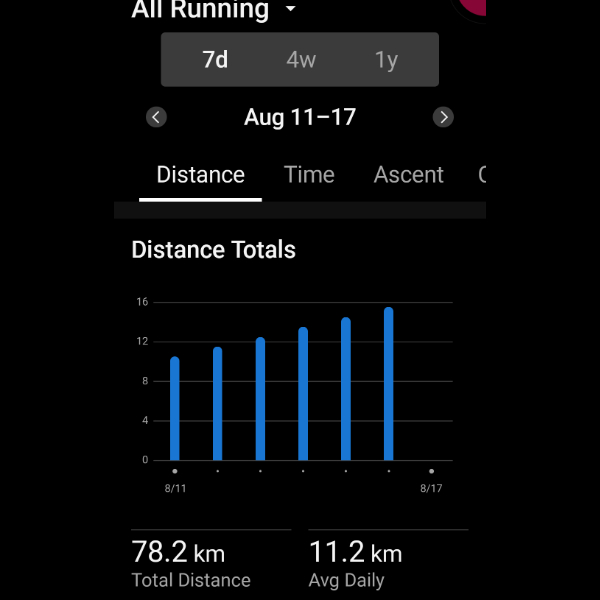Select the Distance tab

[x=200, y=175]
